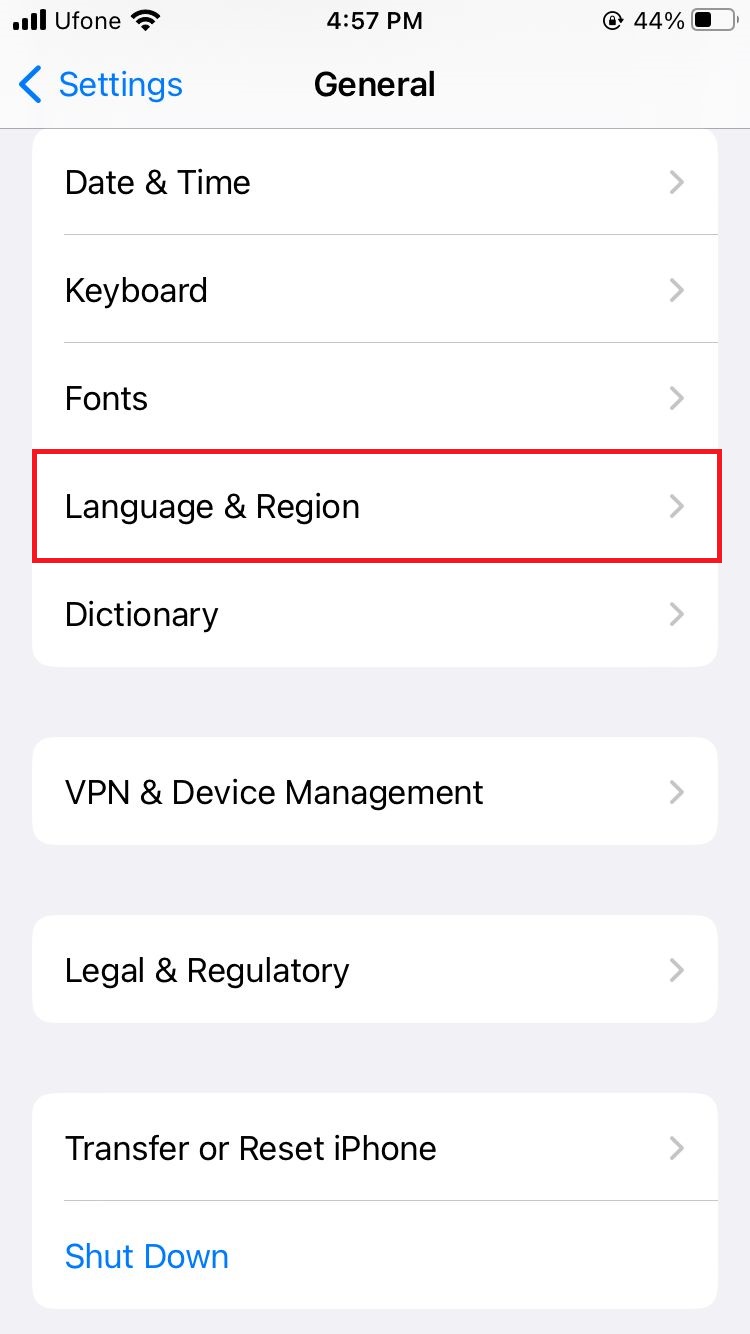Open Dictionary settings

(374, 614)
